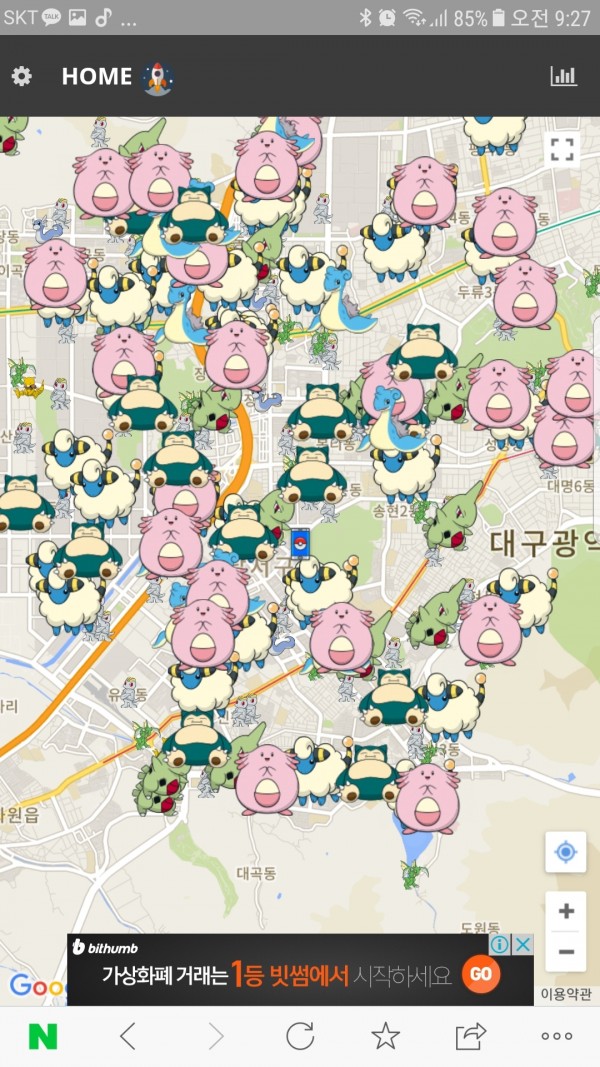Open the 이용약관 terms link
The height and width of the screenshot is (1067, 600).
click(566, 993)
